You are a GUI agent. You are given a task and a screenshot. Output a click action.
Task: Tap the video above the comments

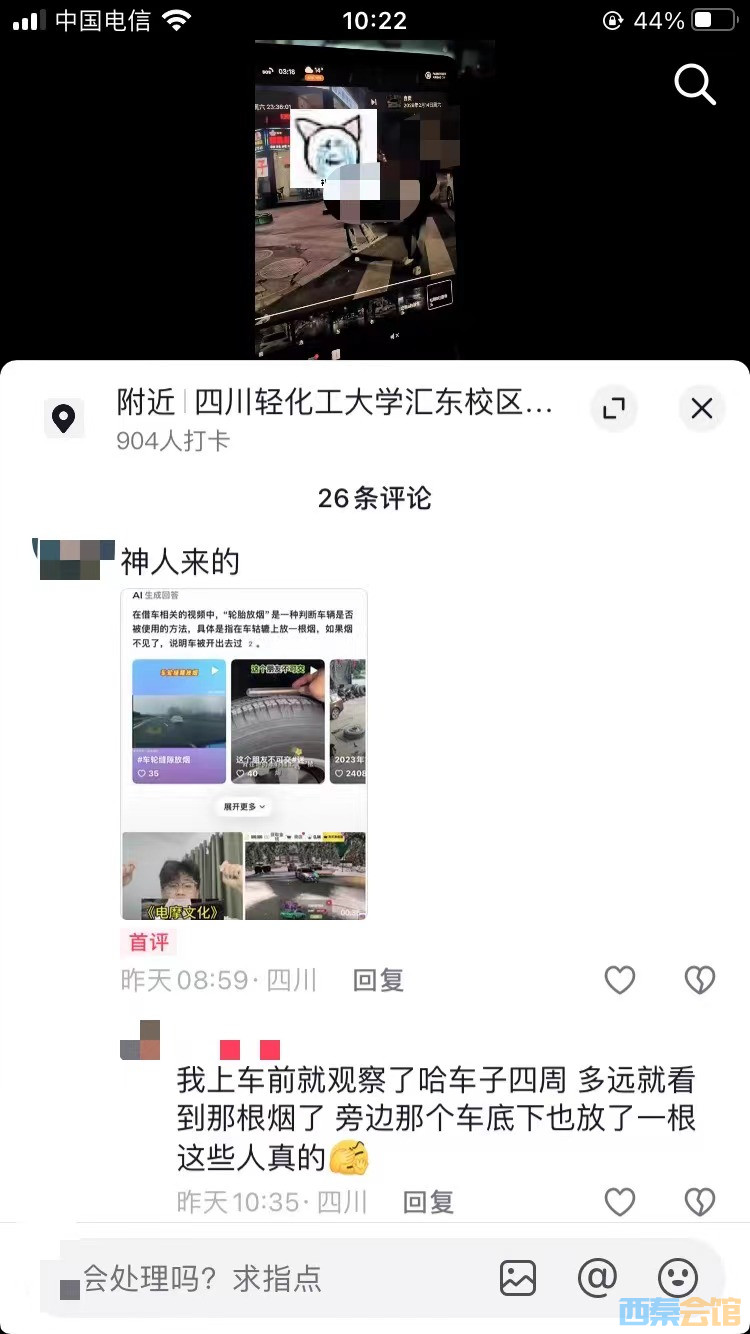click(x=357, y=200)
